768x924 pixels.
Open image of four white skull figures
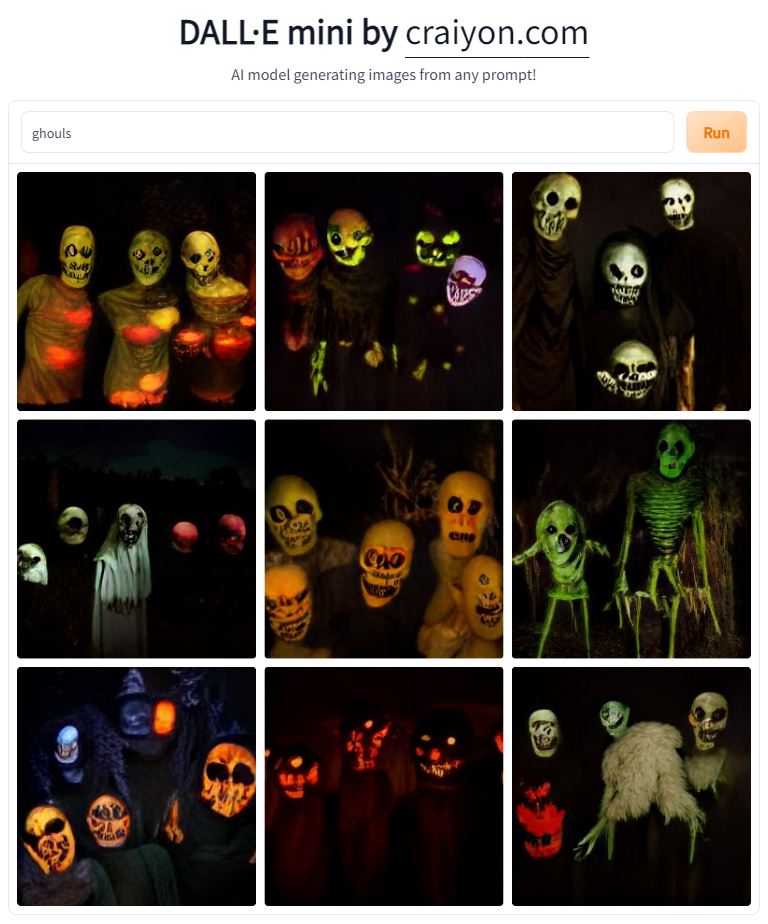(631, 291)
